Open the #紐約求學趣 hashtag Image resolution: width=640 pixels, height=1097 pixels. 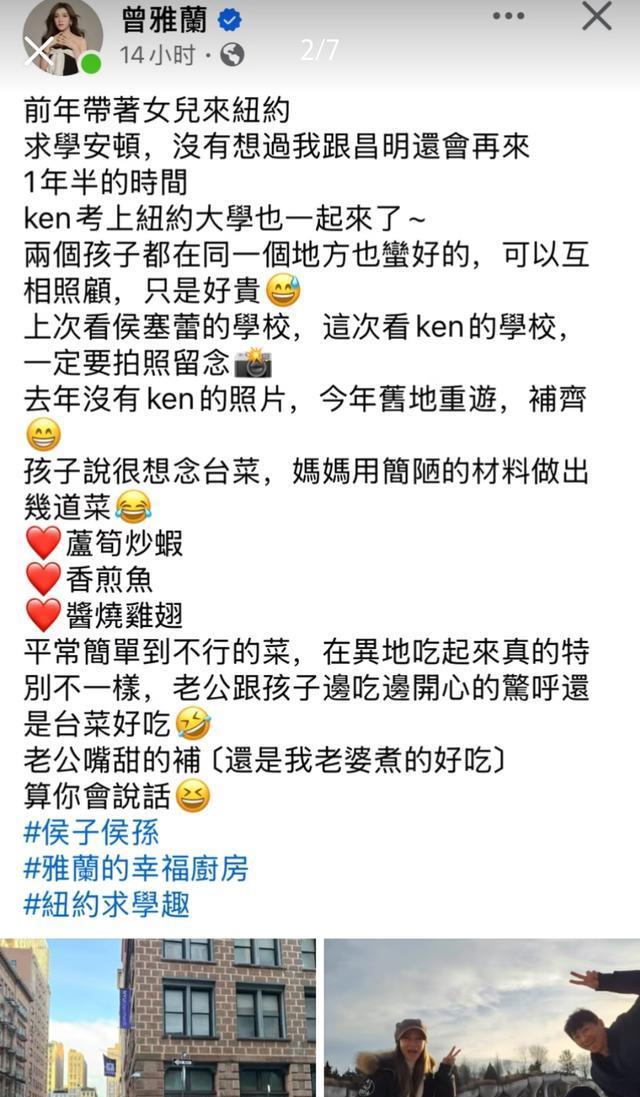(x=106, y=904)
